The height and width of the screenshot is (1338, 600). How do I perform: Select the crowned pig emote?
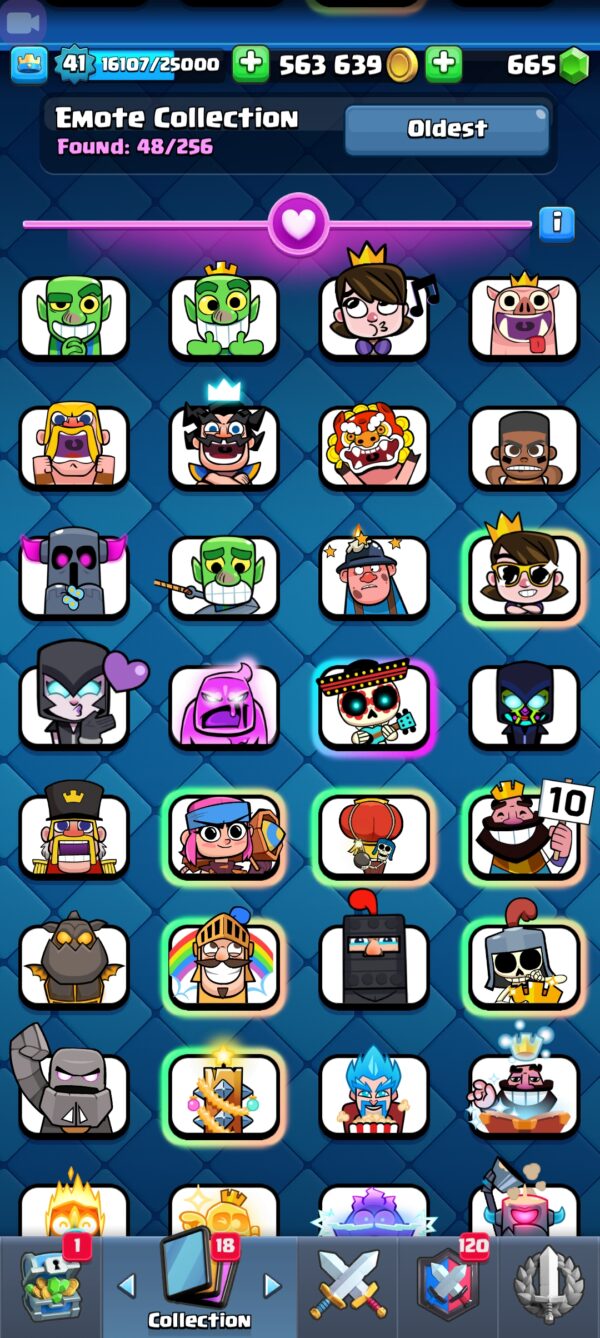524,317
